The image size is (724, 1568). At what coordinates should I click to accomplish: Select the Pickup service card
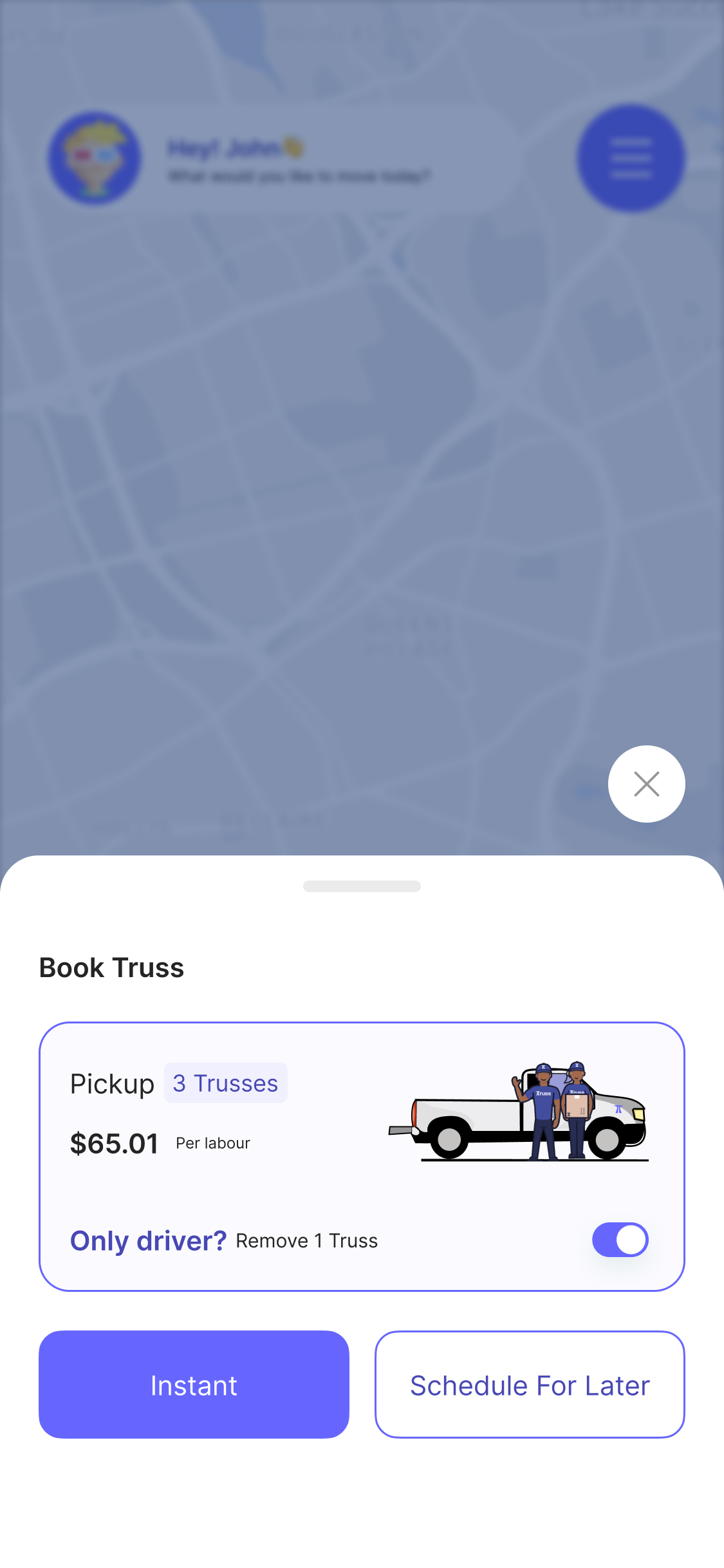pyautogui.click(x=362, y=1159)
